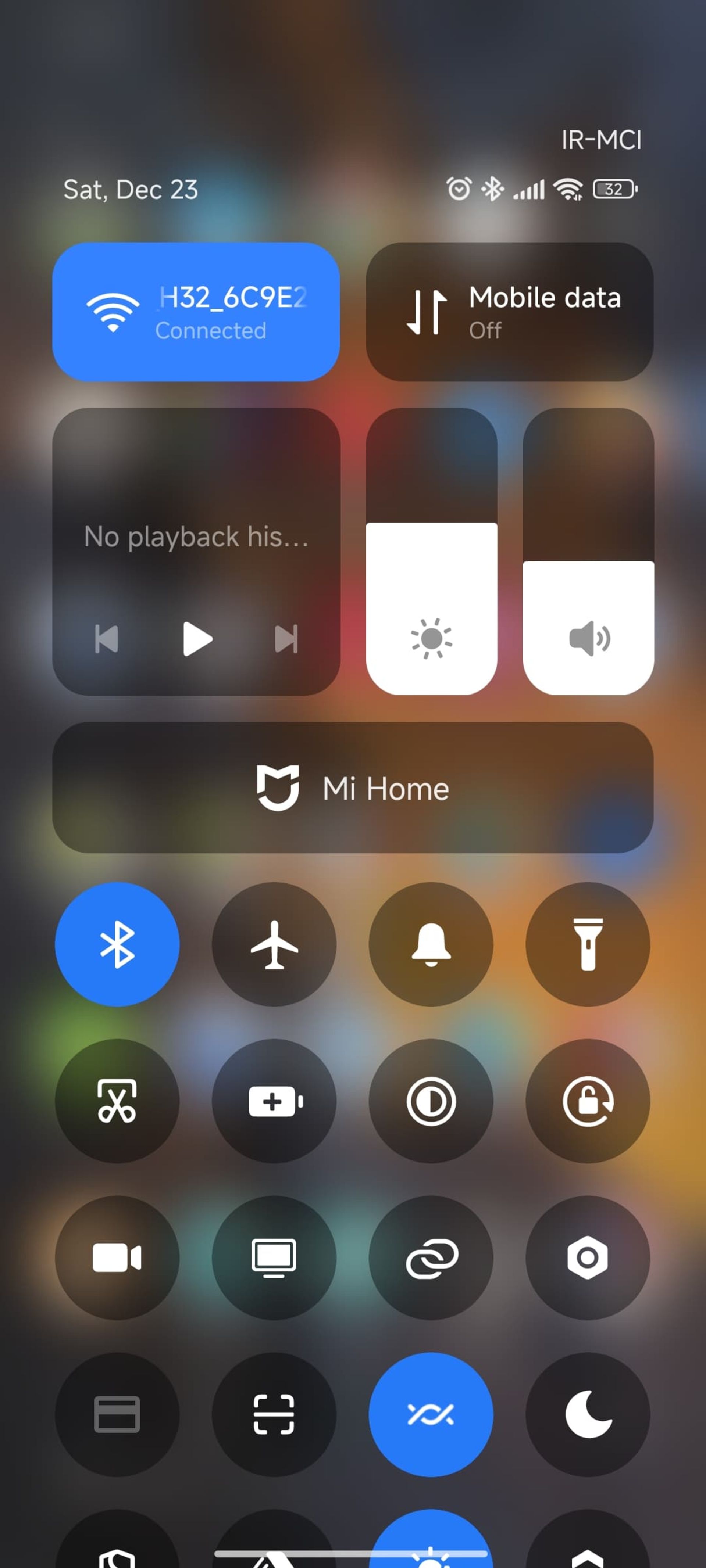The height and width of the screenshot is (1568, 706).
Task: Enable battery saver
Action: pos(274,1101)
